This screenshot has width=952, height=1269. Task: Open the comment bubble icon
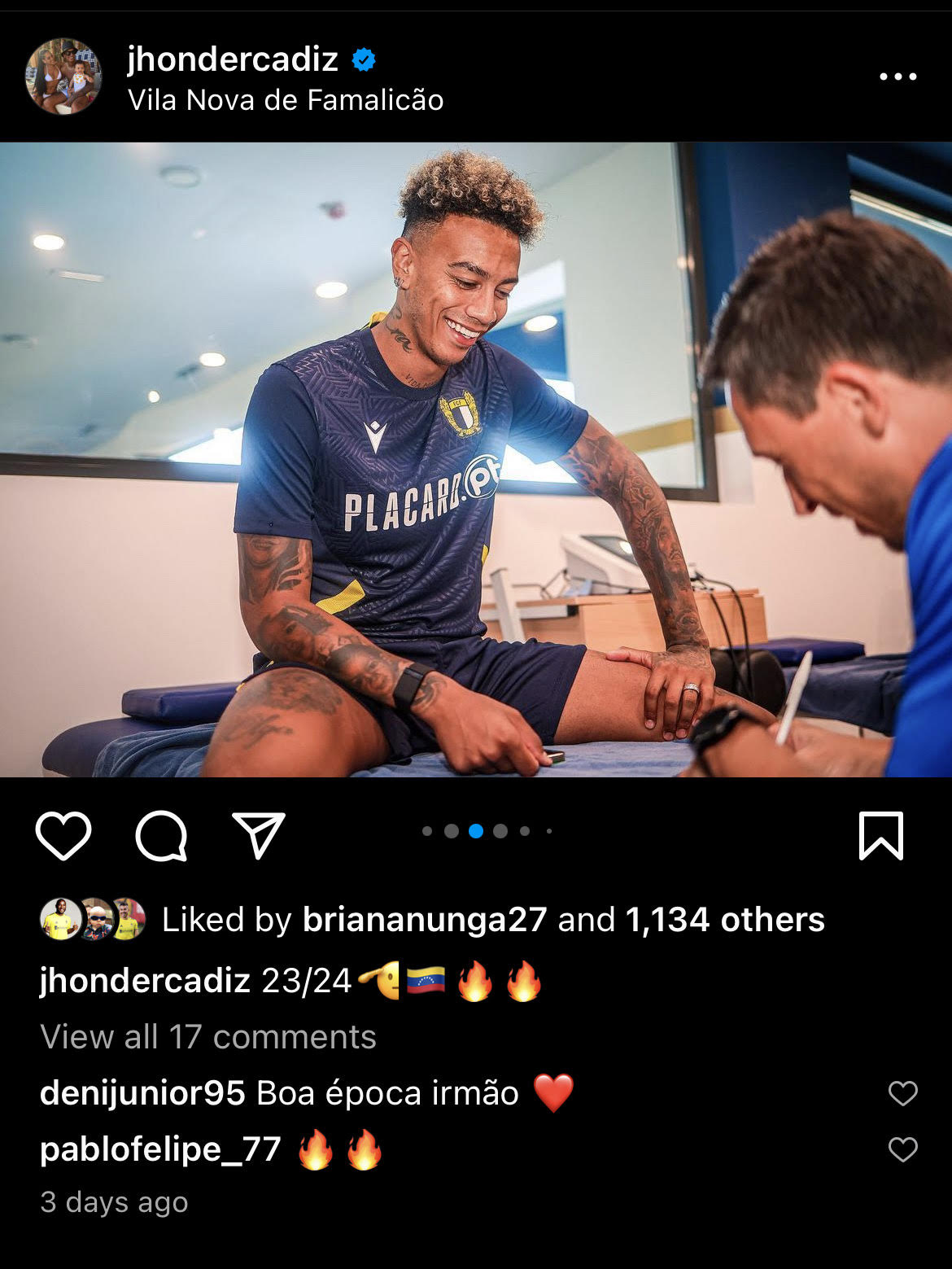coord(161,835)
